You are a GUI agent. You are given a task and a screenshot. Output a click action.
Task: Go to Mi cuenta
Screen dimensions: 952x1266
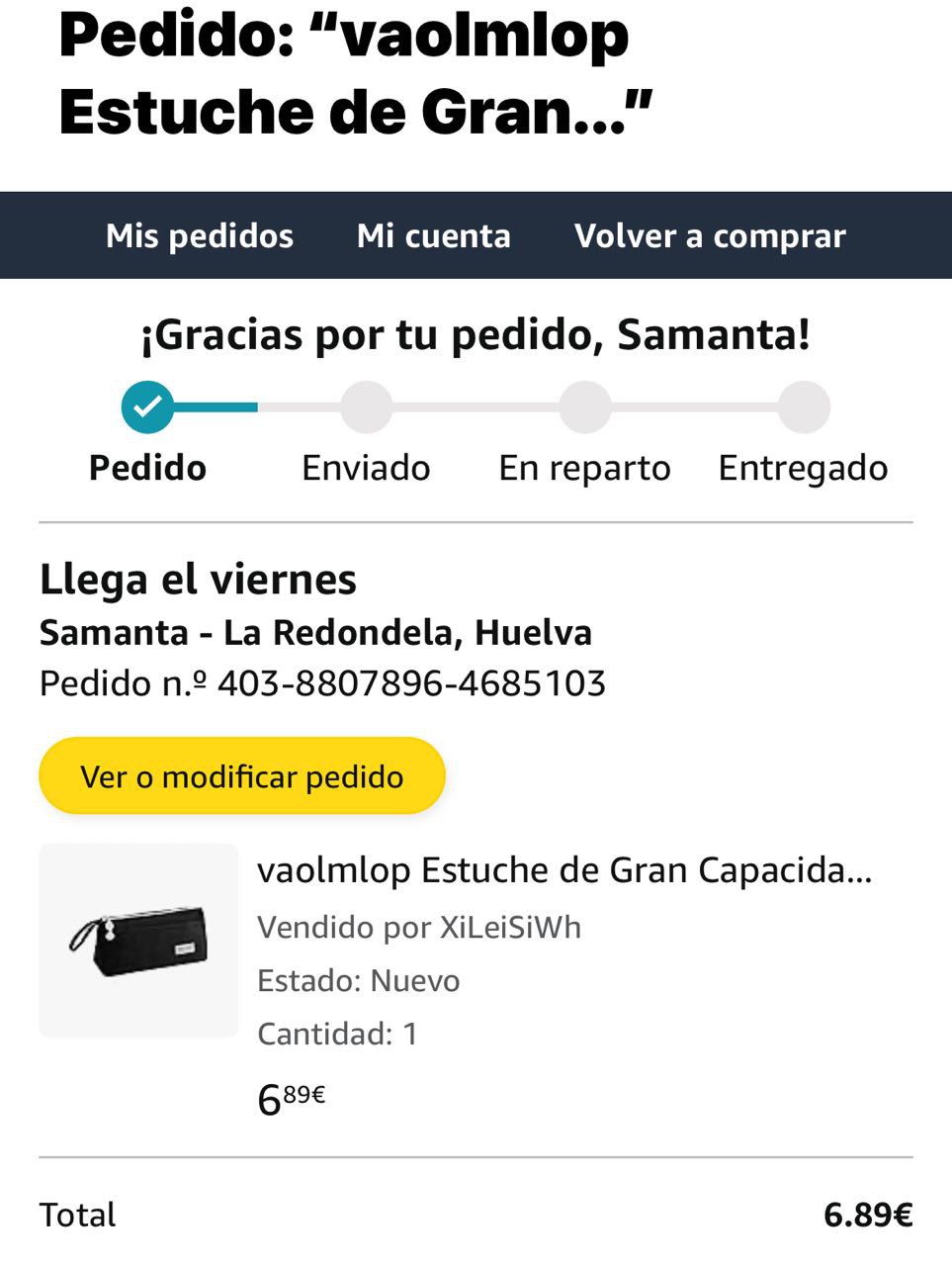[x=433, y=236]
